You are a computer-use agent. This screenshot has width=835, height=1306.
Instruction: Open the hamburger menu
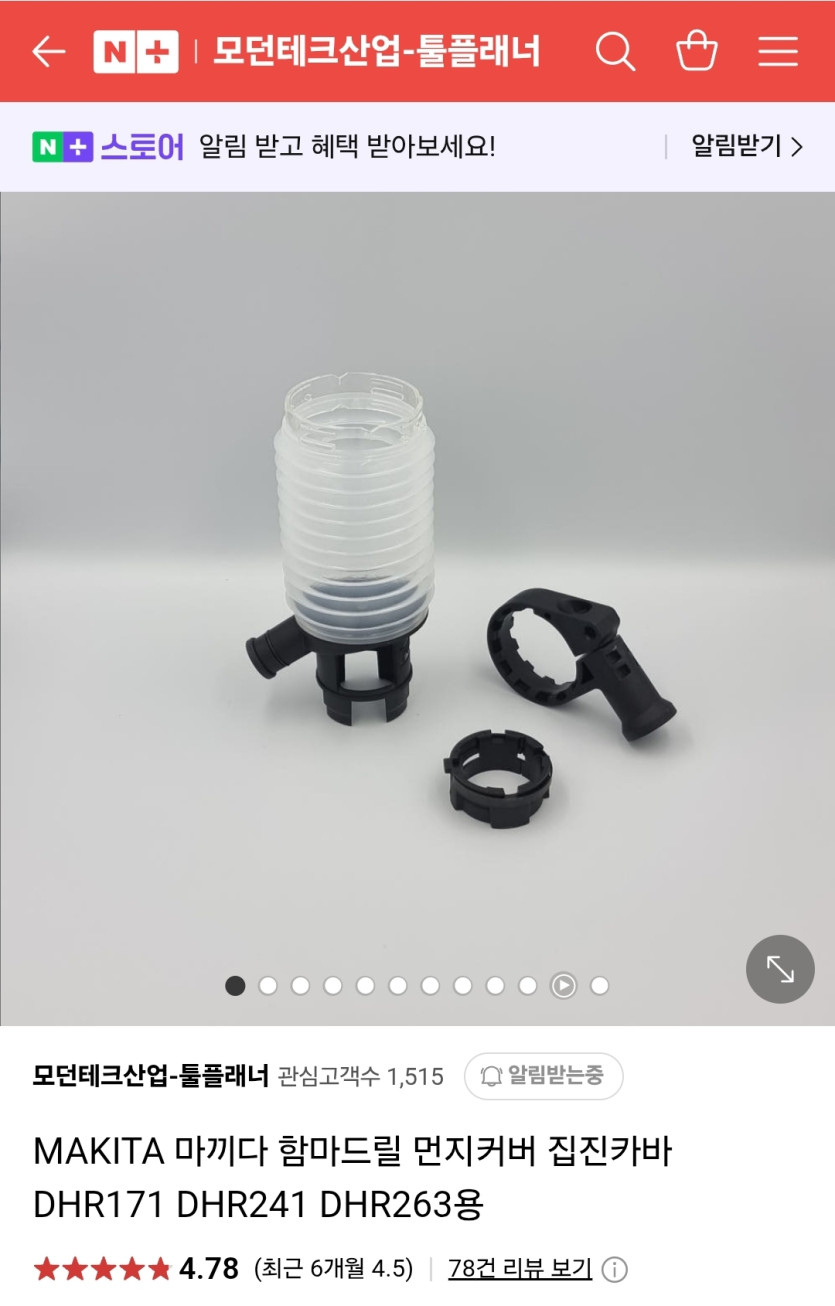(x=777, y=51)
